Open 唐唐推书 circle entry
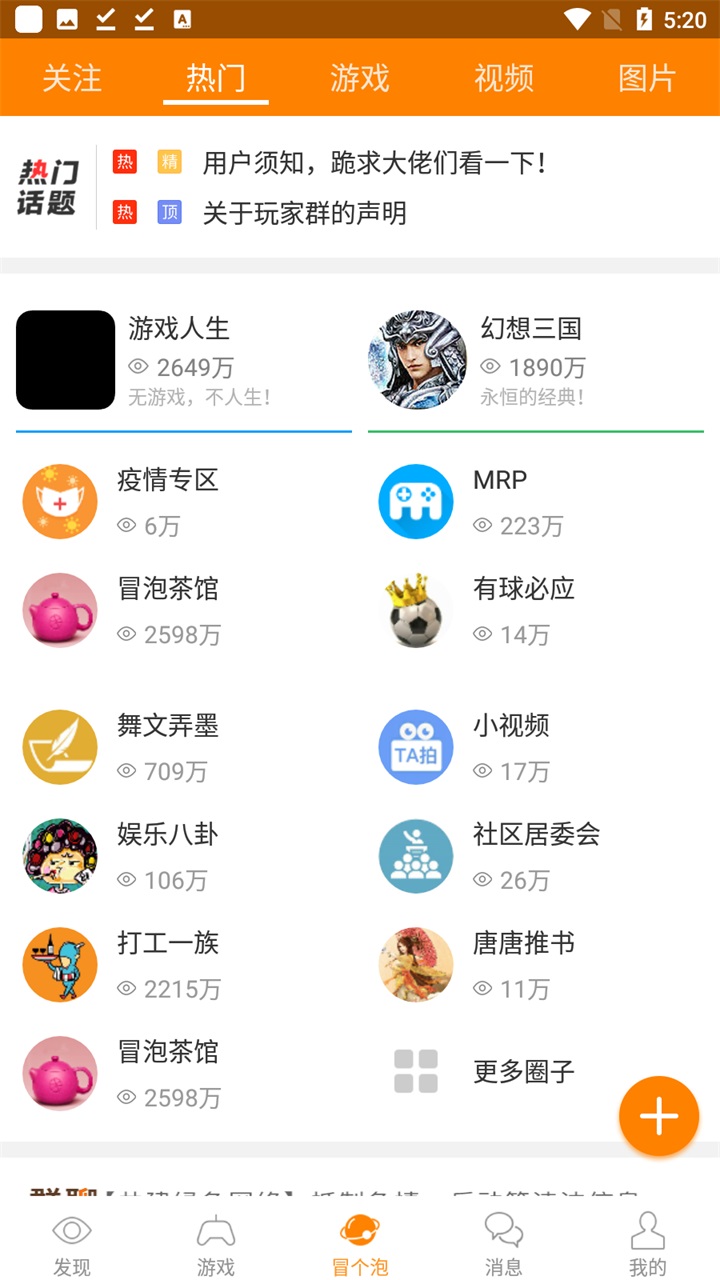Screen dimensions: 720x1280 pos(416,964)
